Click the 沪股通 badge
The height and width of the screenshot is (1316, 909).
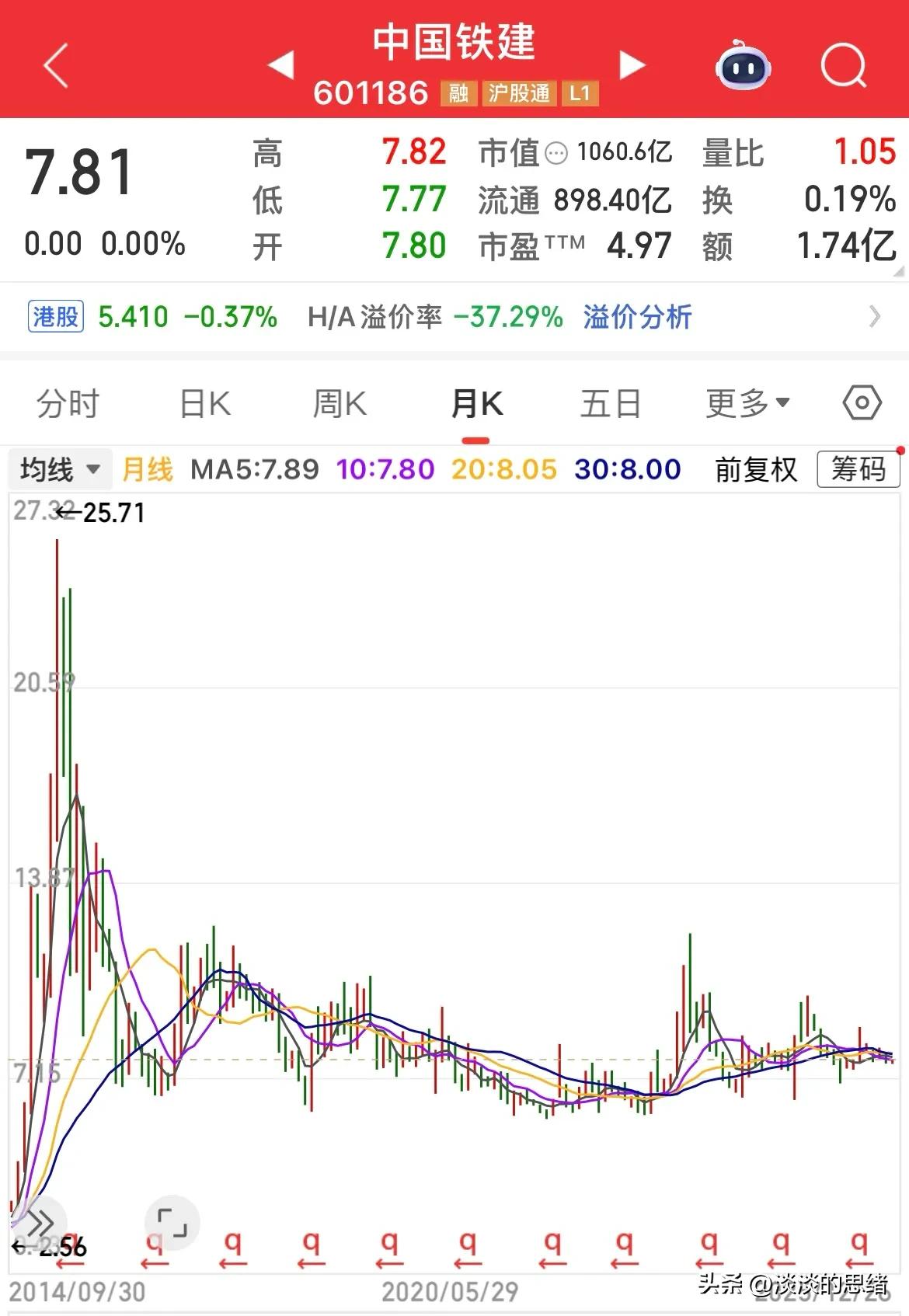pos(517,93)
